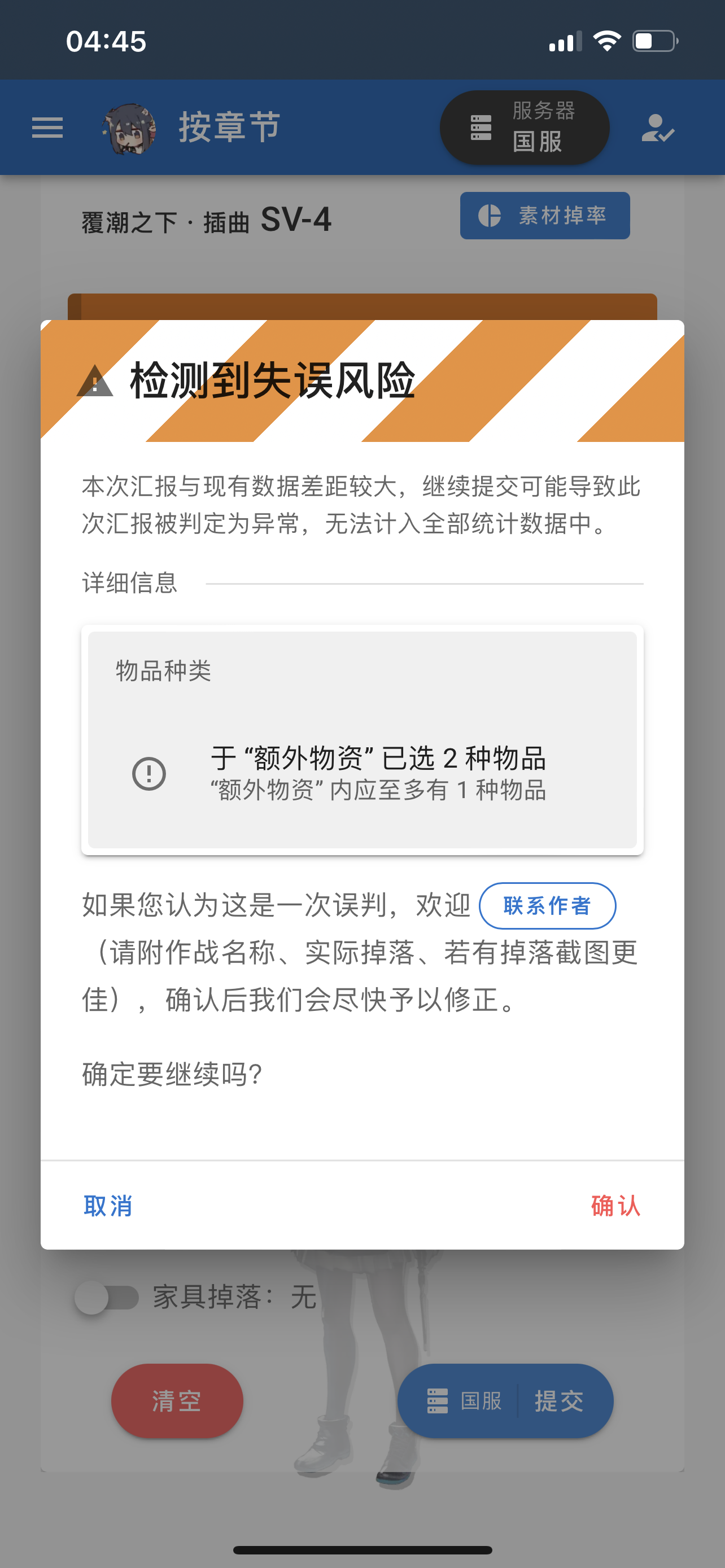Click the warning triangle beside 检测到失误风险

[94, 382]
